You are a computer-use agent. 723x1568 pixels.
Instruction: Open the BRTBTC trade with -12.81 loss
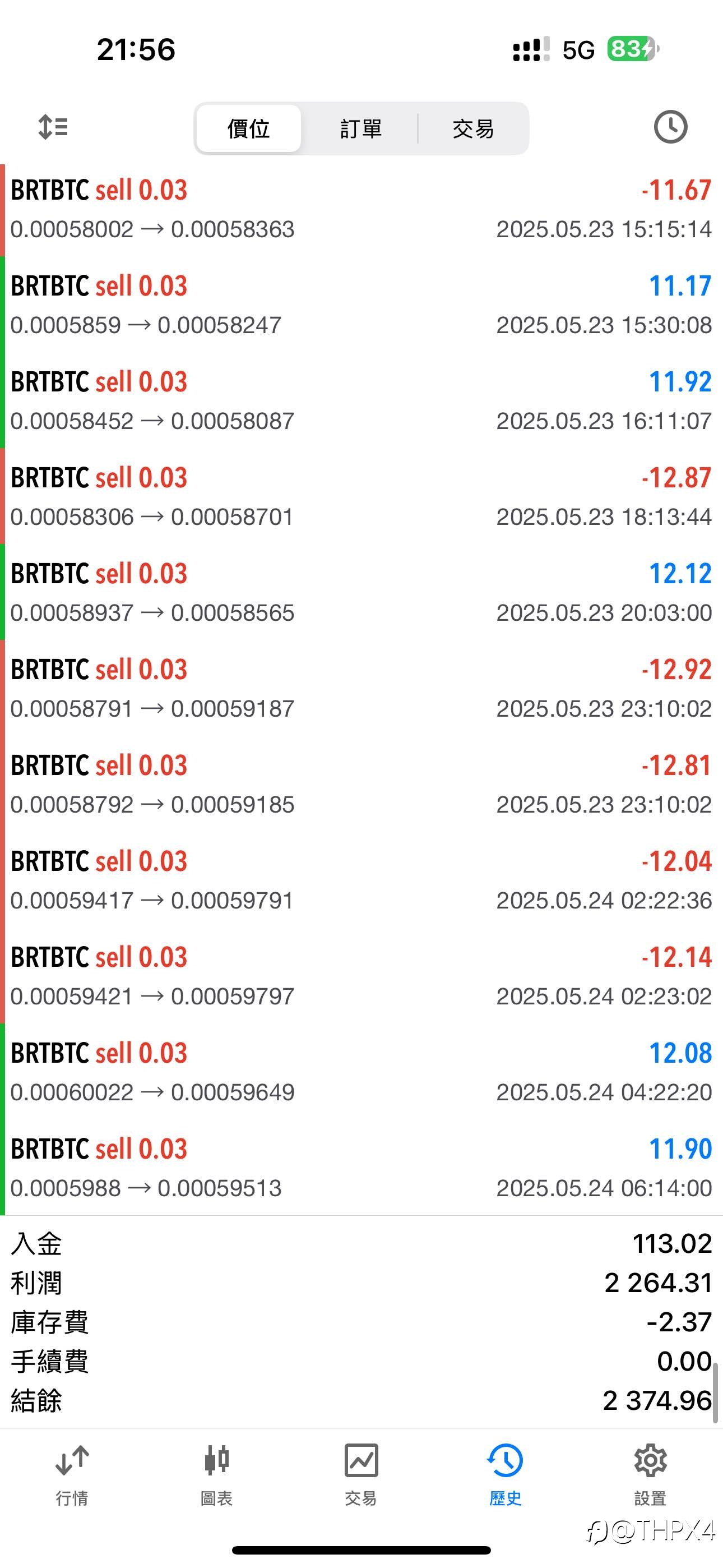coord(361,784)
